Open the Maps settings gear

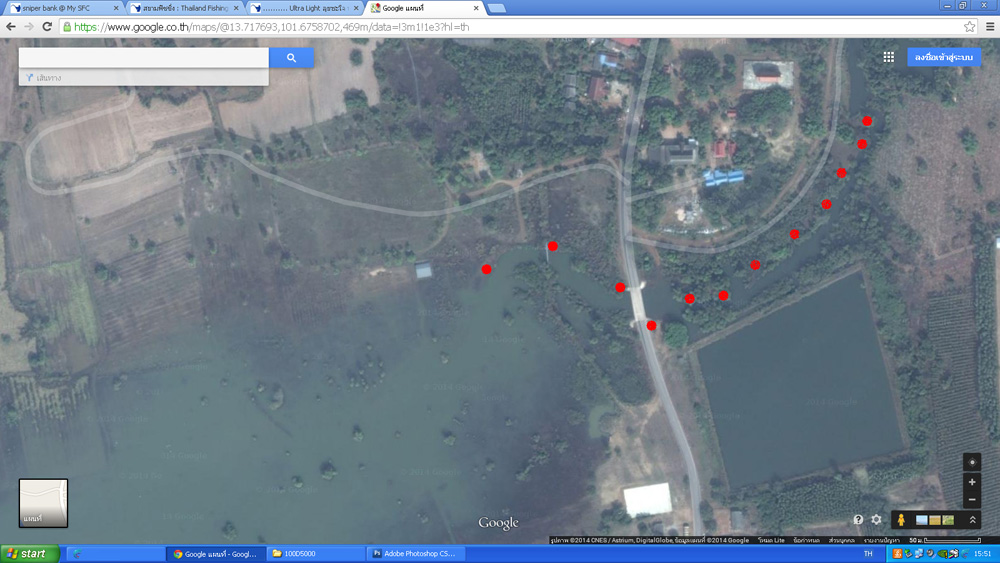(876, 520)
